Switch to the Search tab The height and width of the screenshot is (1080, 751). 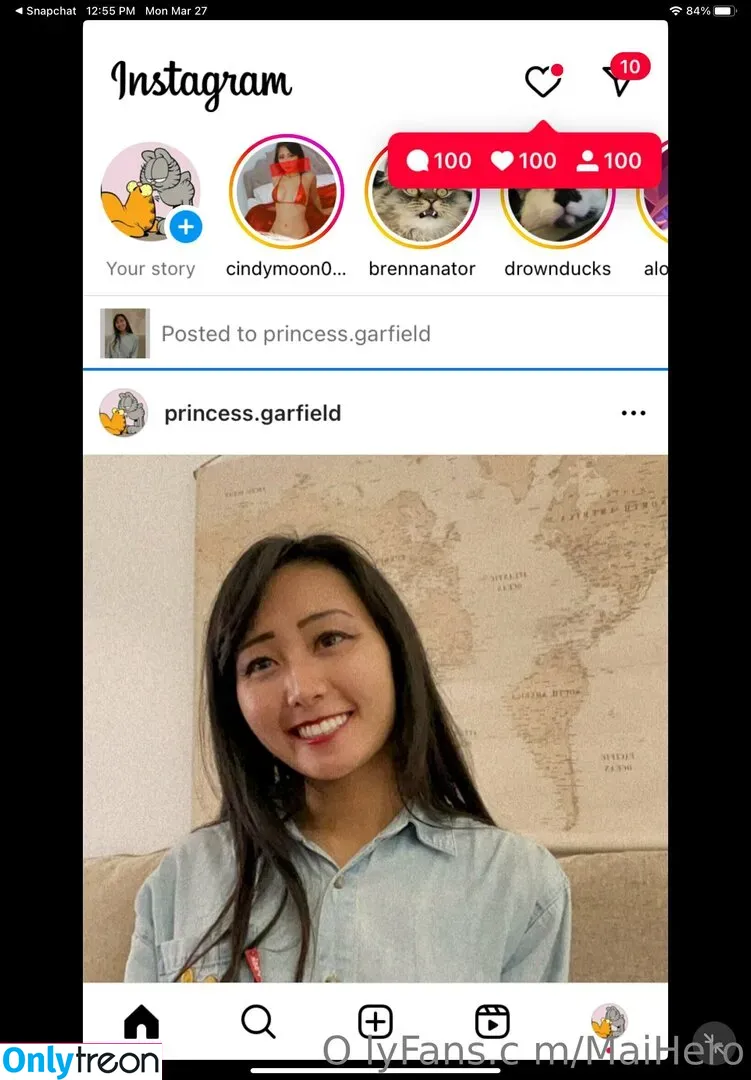pos(258,1022)
